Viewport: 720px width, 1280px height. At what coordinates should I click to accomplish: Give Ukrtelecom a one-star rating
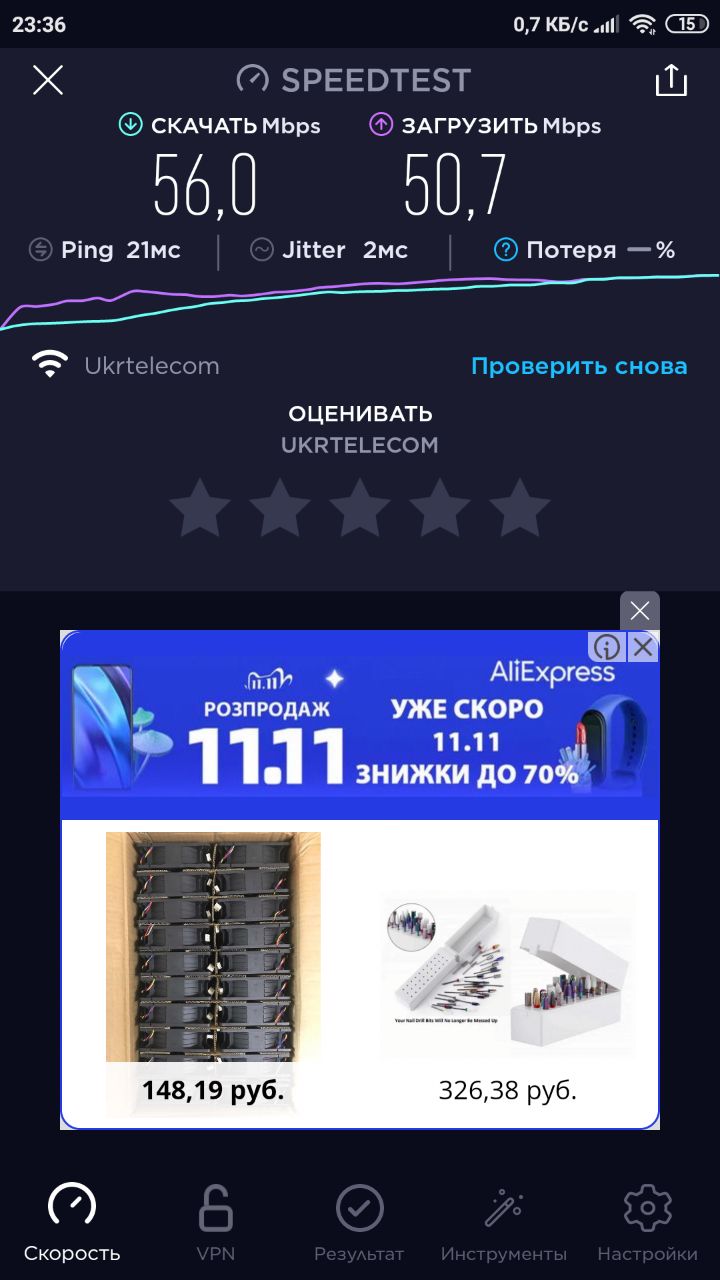pos(200,508)
